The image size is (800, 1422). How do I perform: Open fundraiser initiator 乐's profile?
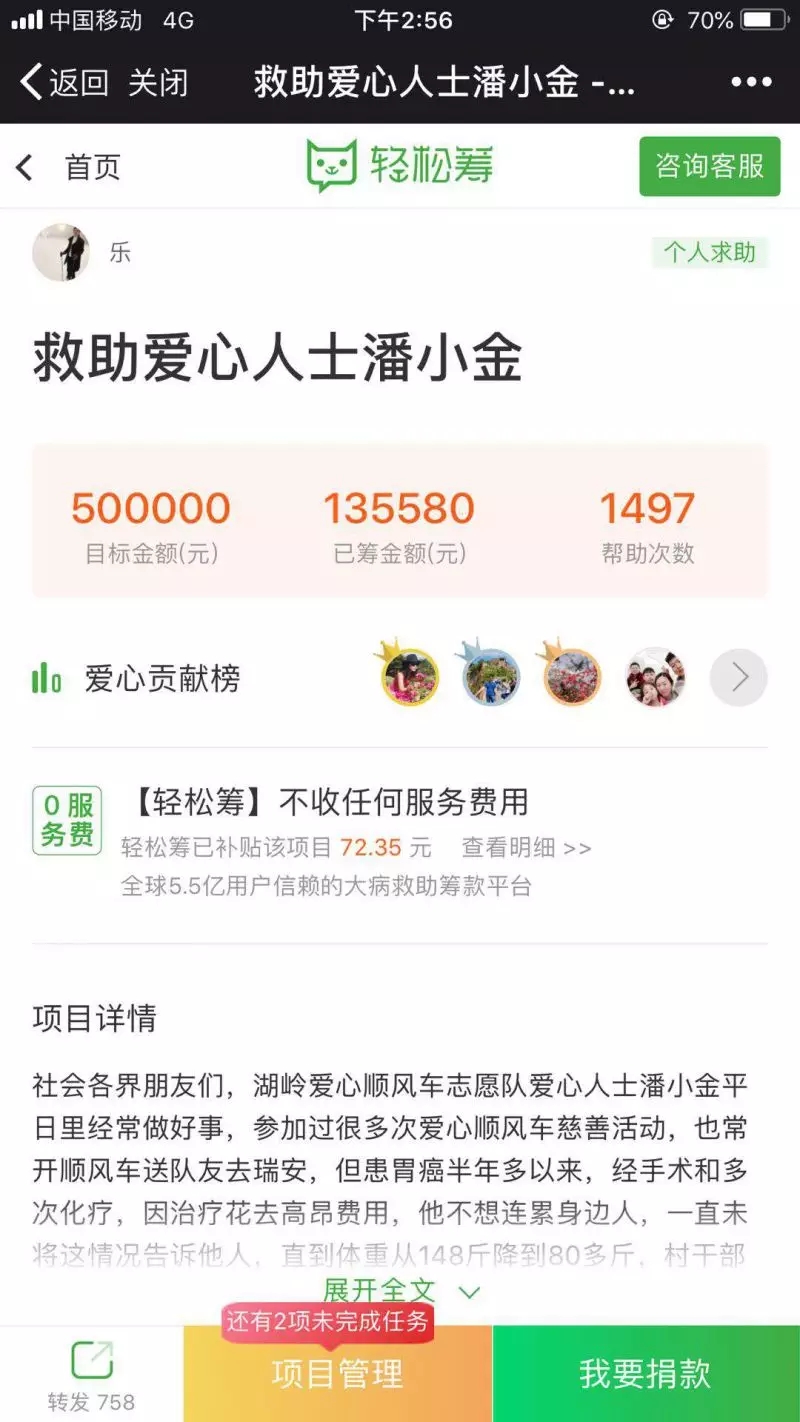click(x=62, y=252)
